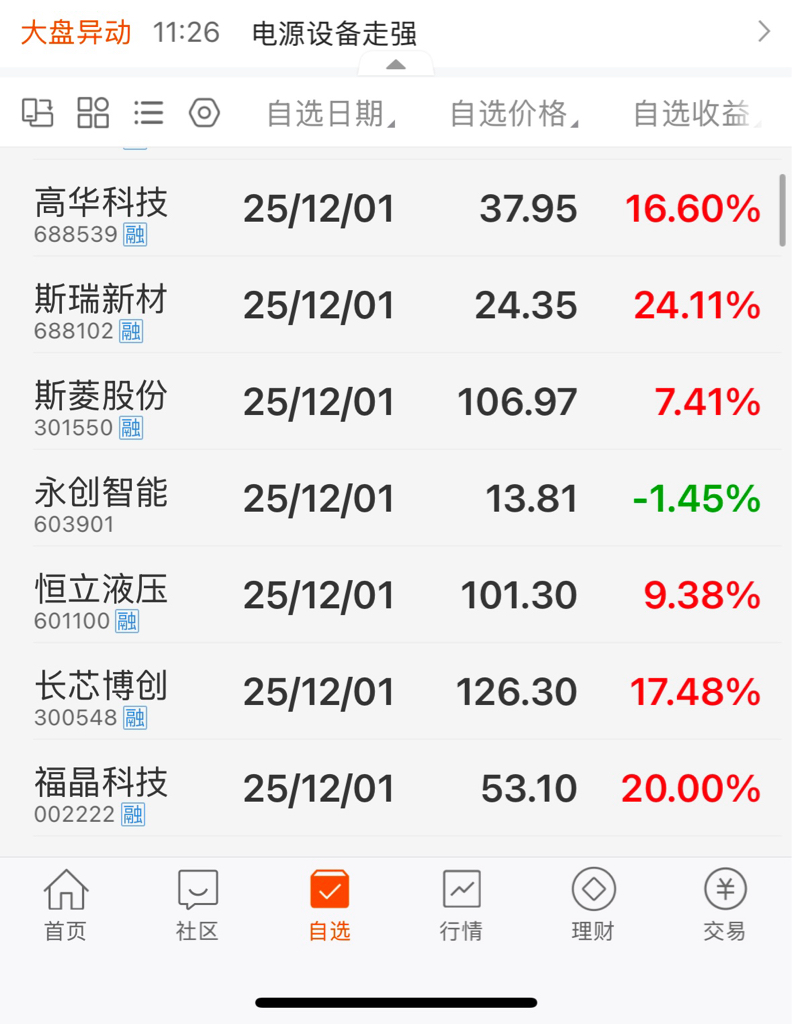Sort stocks by 自选收益 column
This screenshot has width=792, height=1024.
pyautogui.click(x=694, y=114)
